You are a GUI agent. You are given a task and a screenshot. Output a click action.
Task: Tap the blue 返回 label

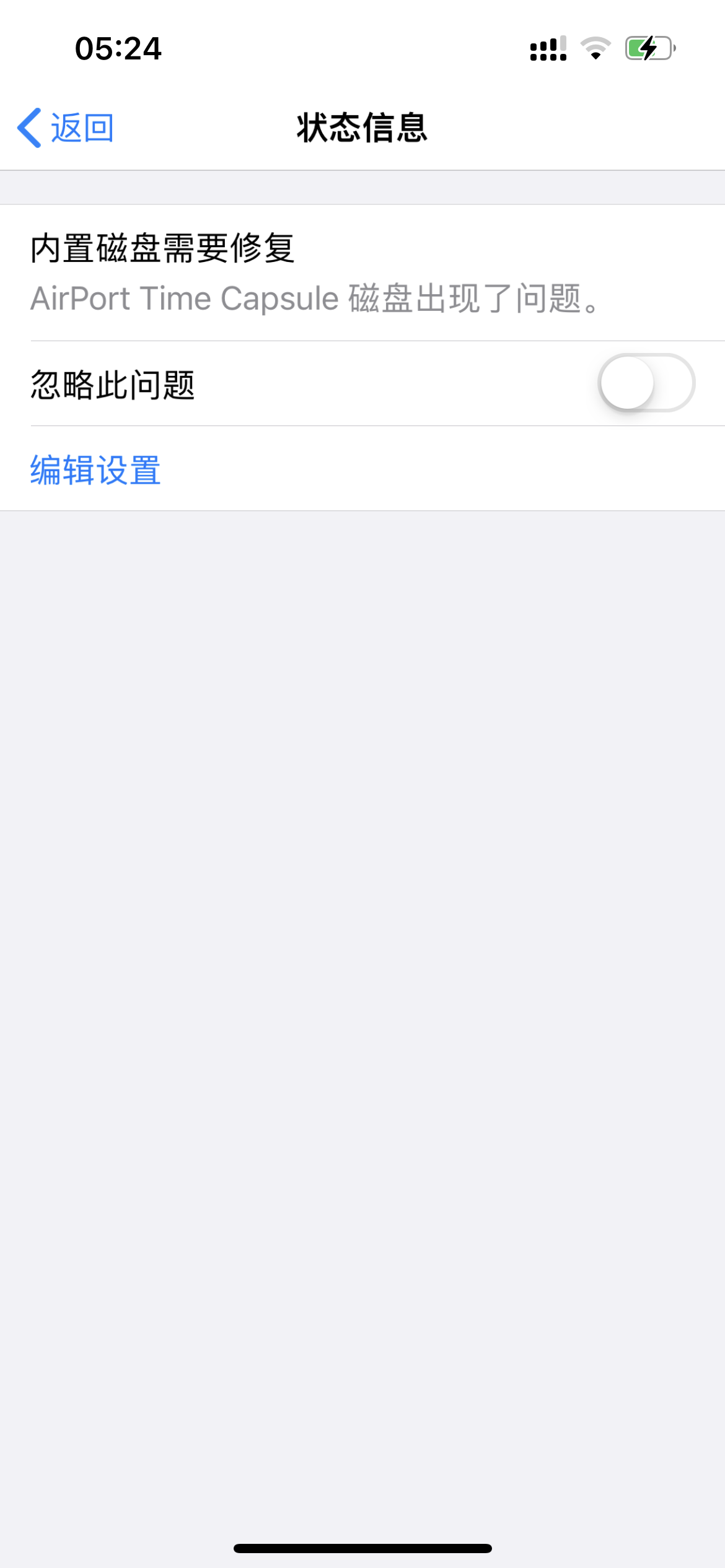[x=84, y=128]
